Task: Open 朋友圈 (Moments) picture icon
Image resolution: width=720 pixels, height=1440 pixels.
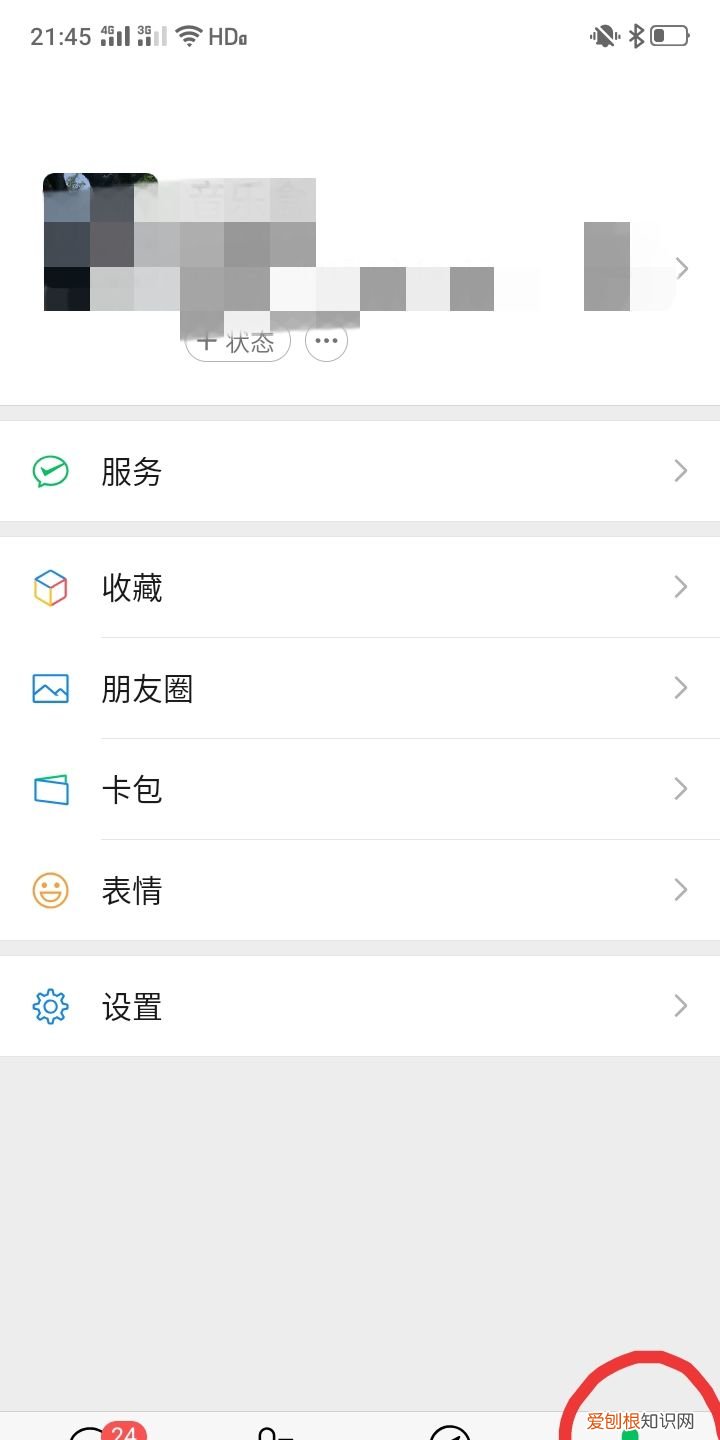Action: [50, 688]
